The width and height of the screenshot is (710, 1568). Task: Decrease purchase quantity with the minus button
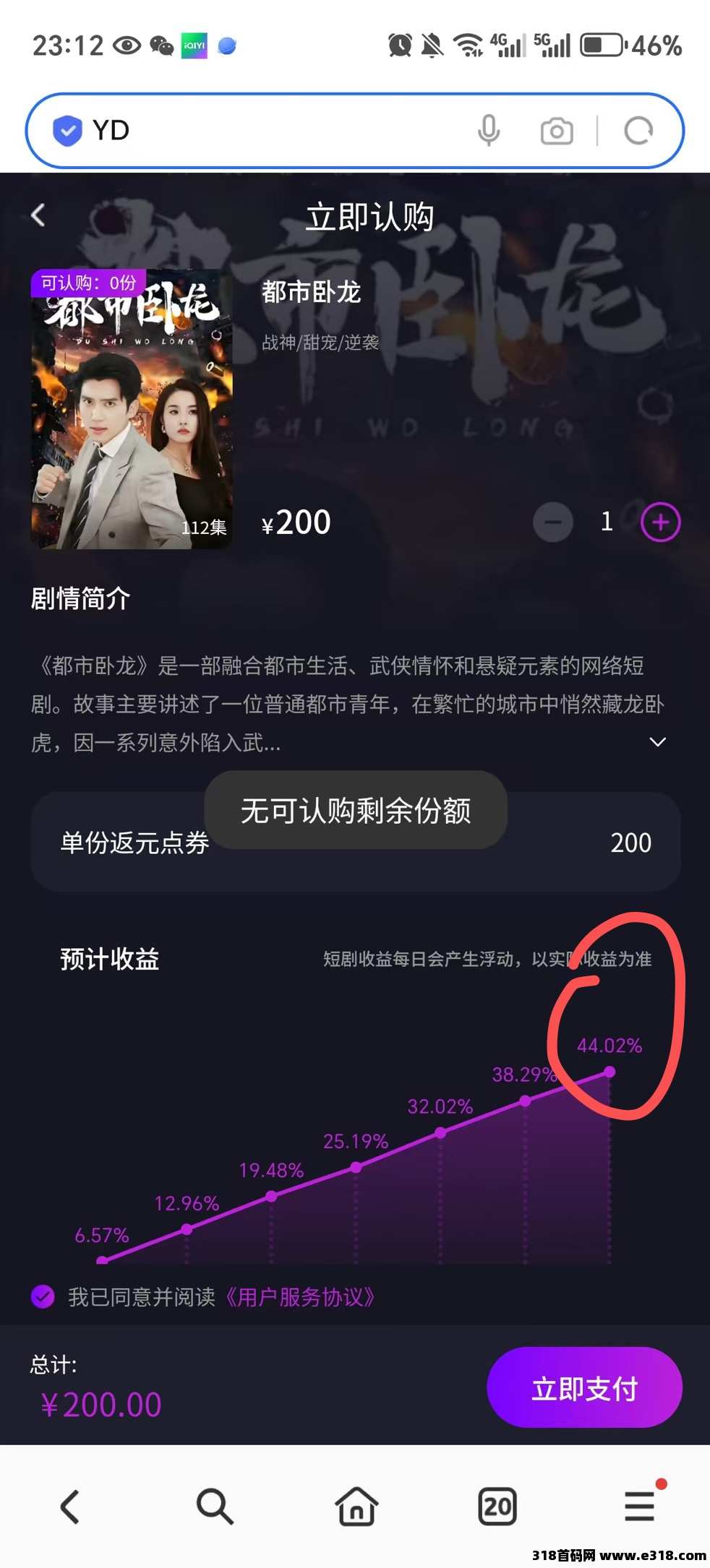[553, 522]
